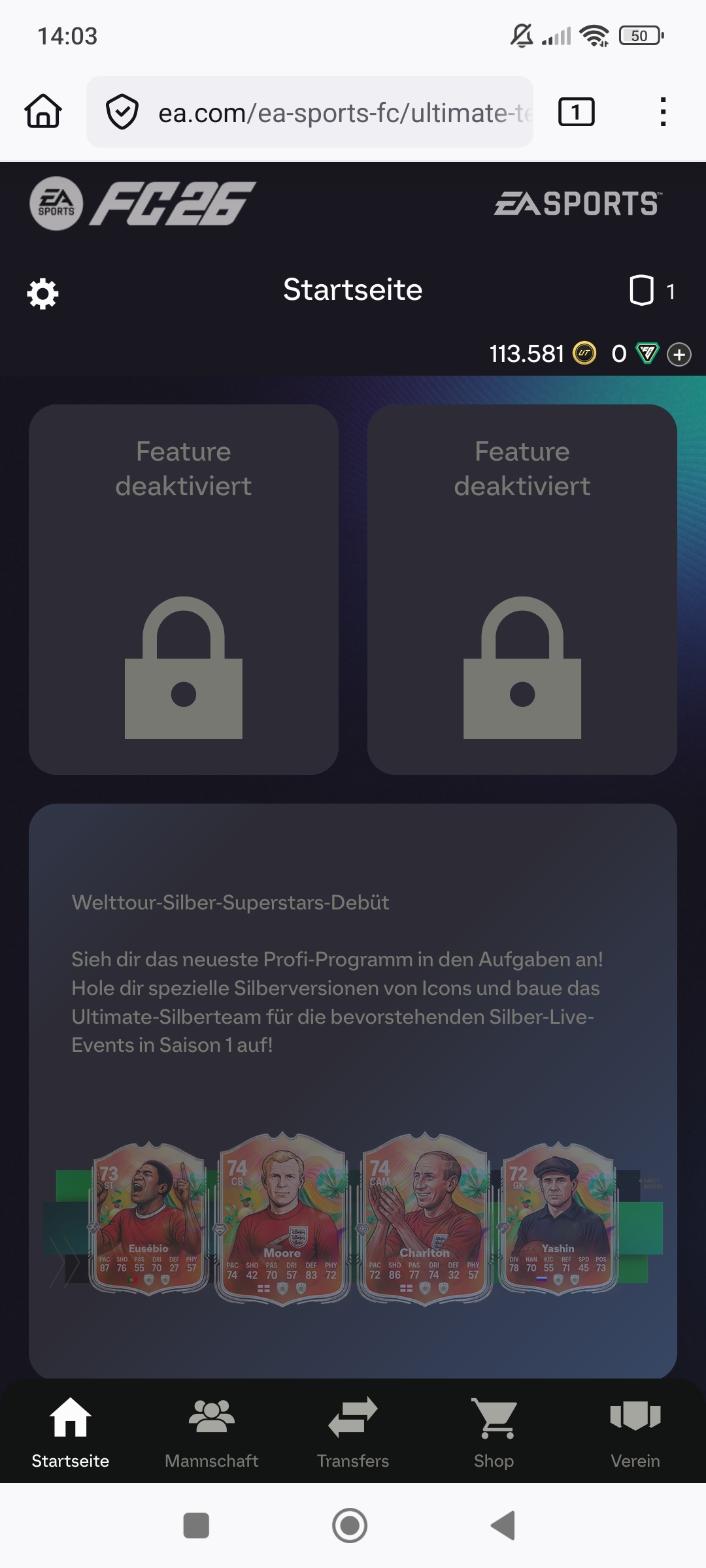Tap the plus icon to add FC Points
Image resolution: width=706 pixels, height=1568 pixels.
(x=679, y=354)
